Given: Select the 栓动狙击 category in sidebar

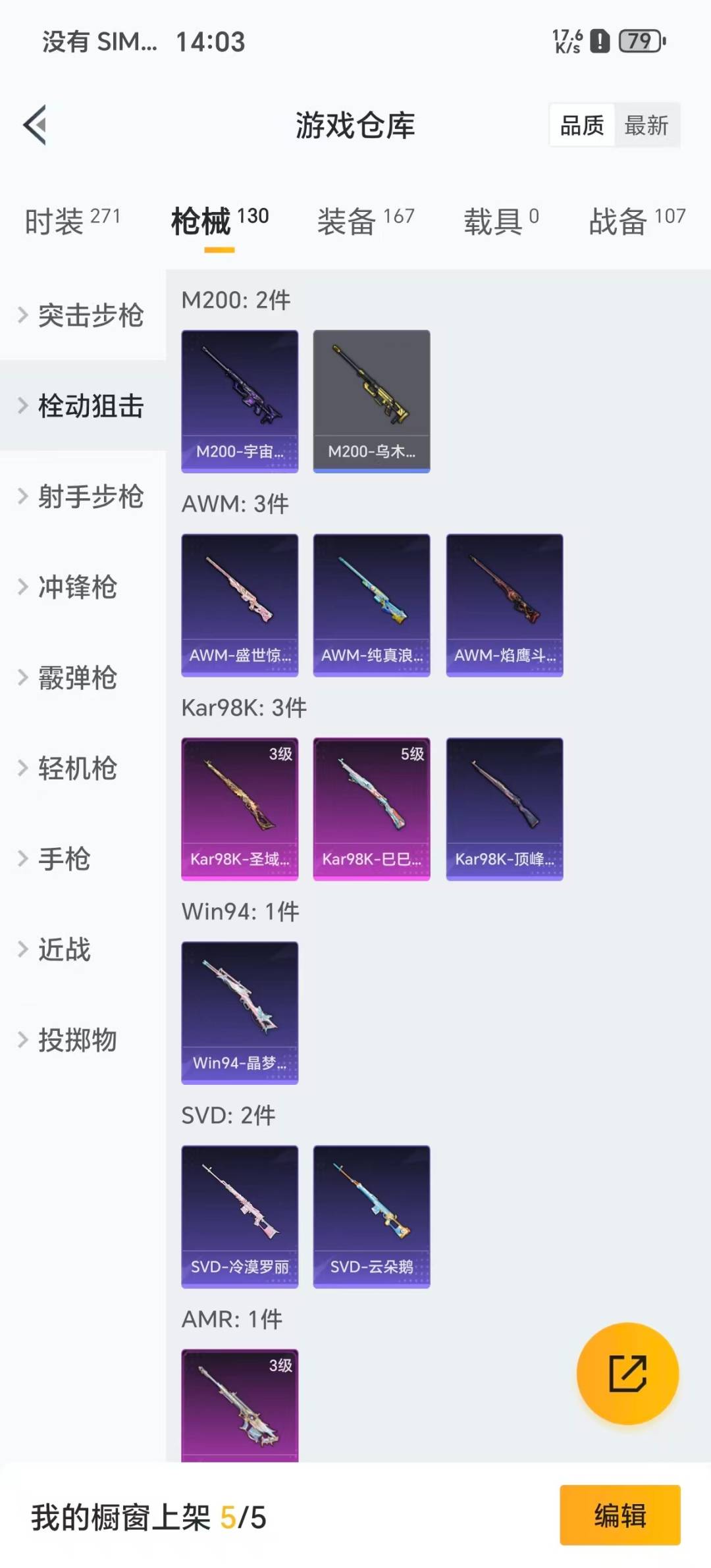Looking at the screenshot, I should click(x=91, y=407).
